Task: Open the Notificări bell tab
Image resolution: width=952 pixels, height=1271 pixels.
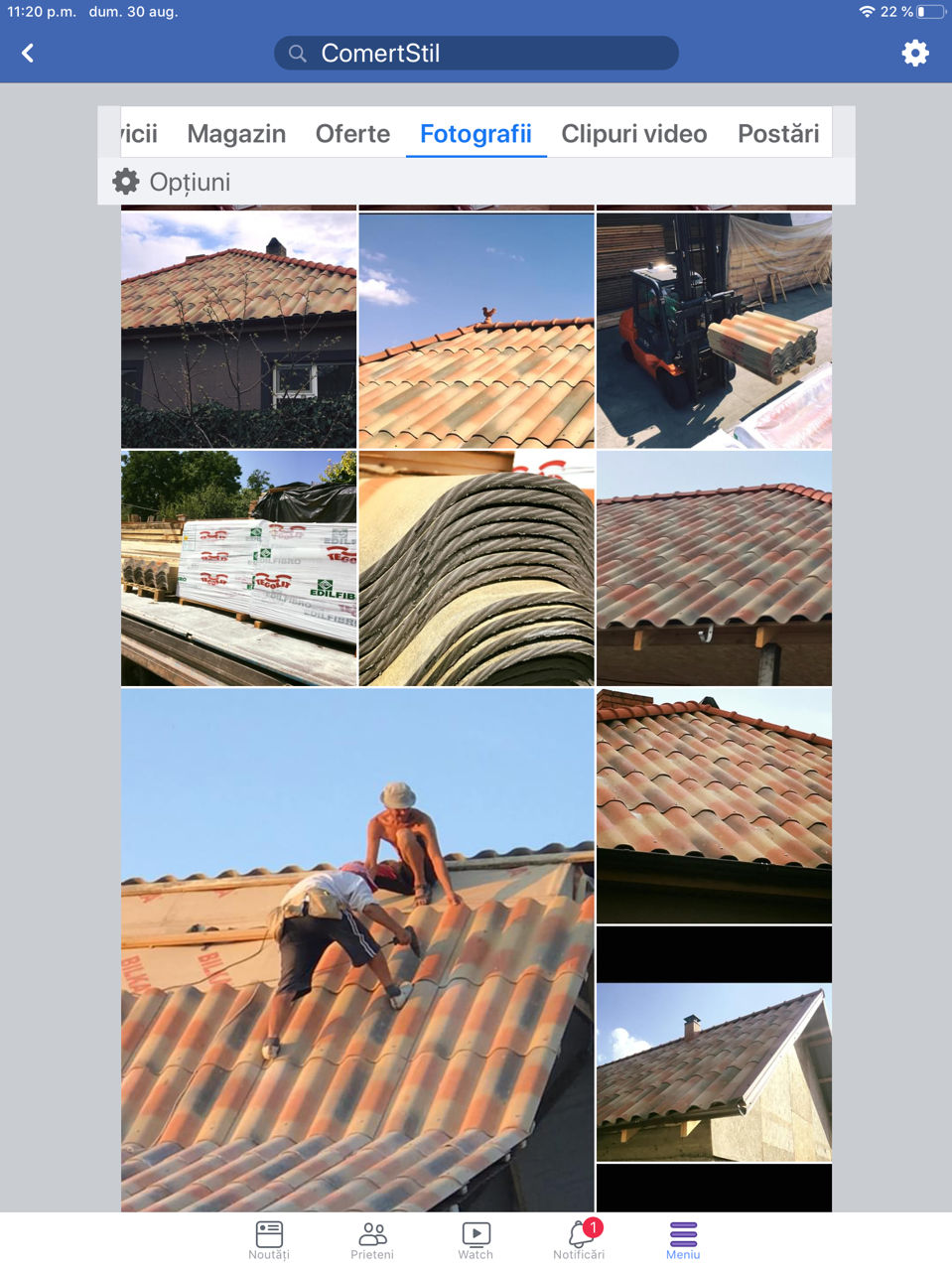Action: (x=579, y=1240)
